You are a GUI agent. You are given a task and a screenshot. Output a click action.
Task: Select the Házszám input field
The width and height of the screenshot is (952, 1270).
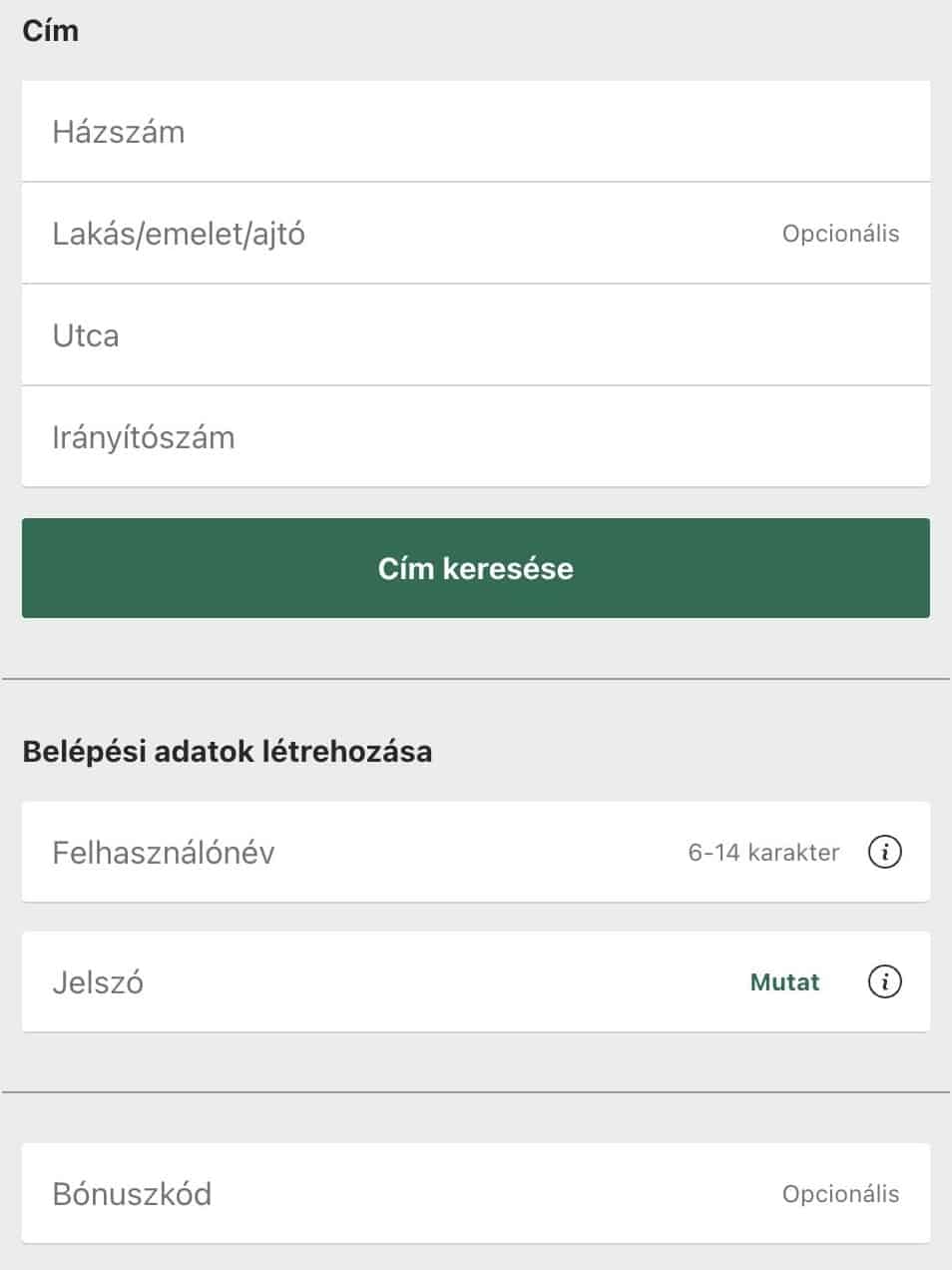pyautogui.click(x=299, y=131)
